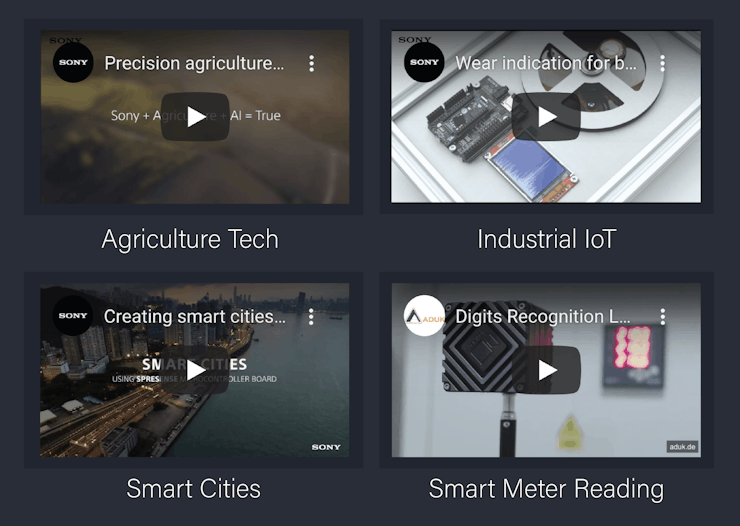The height and width of the screenshot is (526, 740).
Task: Open overflow menu on Creating smart cities video
Action: 311,316
